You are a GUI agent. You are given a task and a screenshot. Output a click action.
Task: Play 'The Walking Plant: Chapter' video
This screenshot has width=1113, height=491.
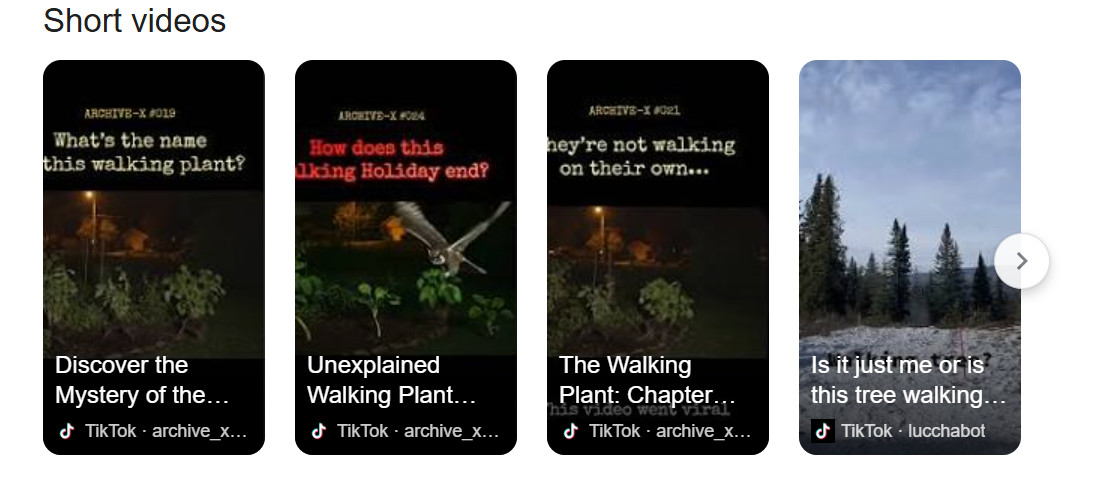click(657, 257)
